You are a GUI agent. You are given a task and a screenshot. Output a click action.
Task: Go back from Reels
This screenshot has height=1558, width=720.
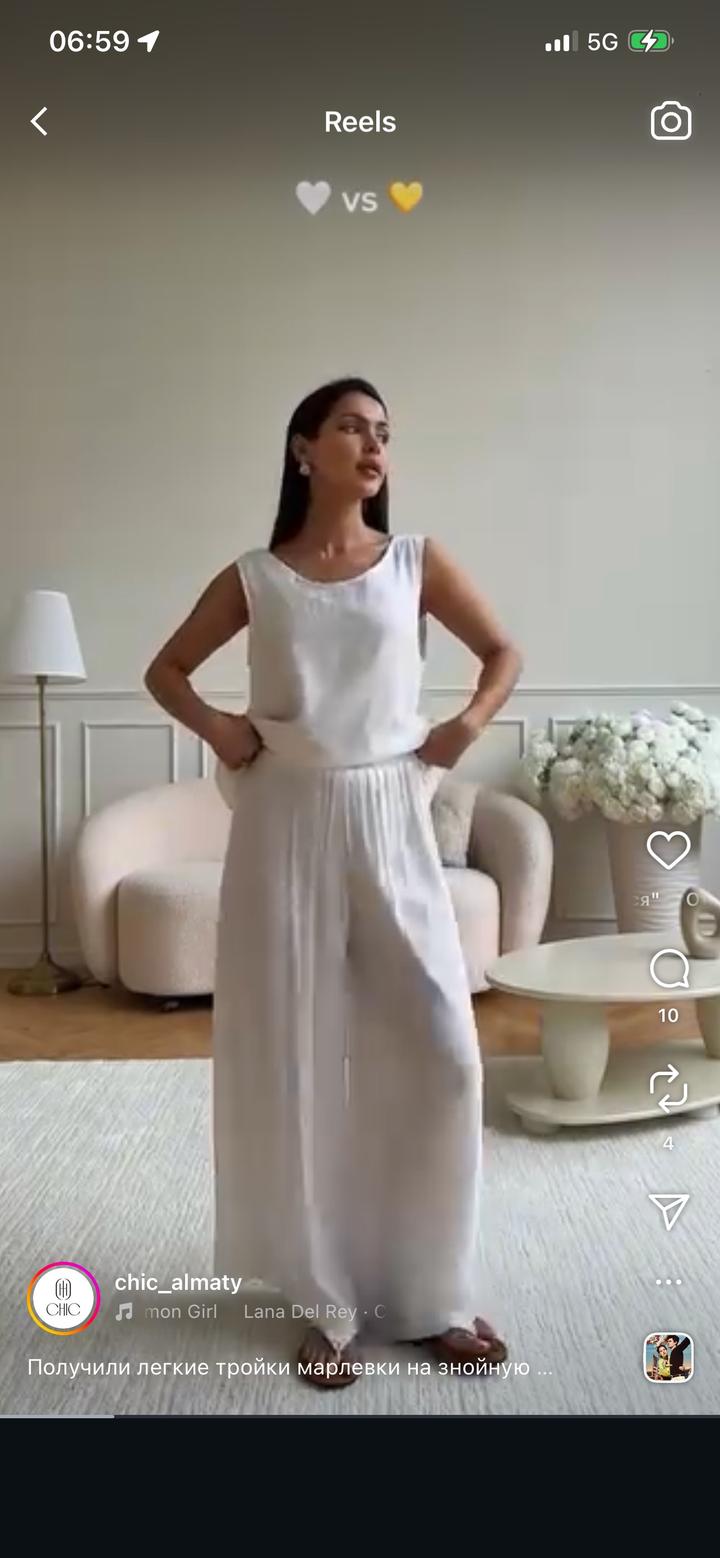pyautogui.click(x=39, y=122)
